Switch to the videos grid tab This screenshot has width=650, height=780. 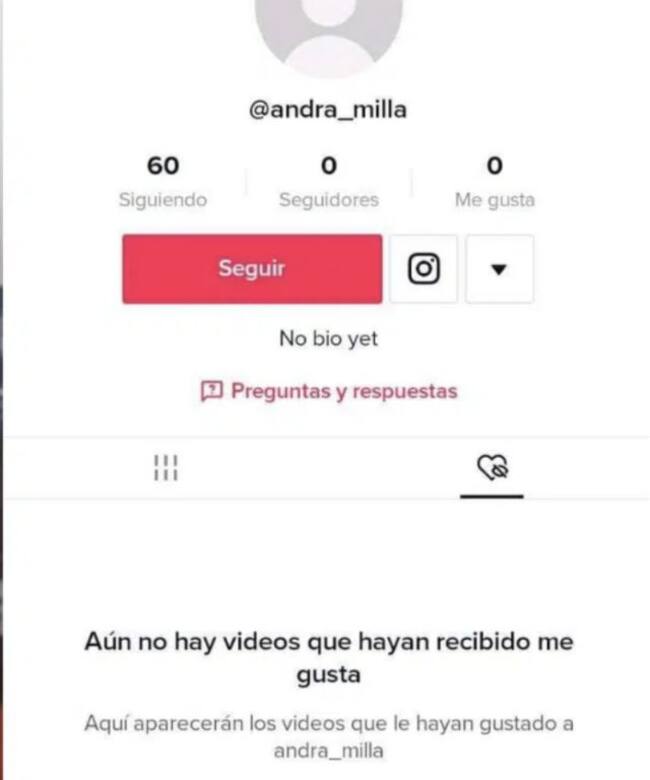pos(165,467)
